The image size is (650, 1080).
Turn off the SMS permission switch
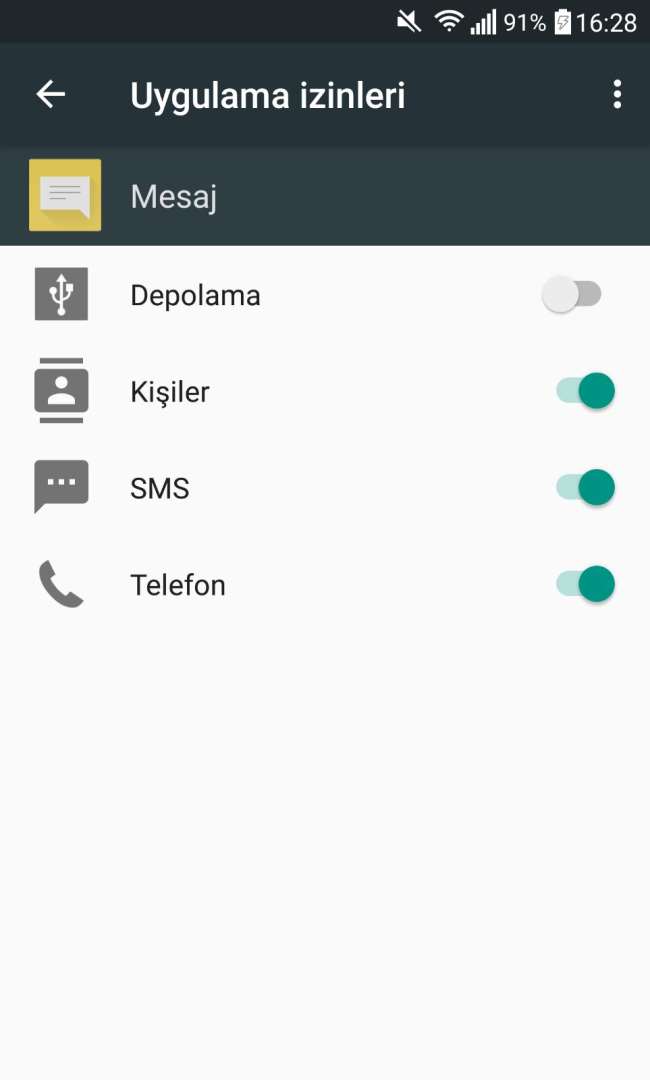[585, 487]
